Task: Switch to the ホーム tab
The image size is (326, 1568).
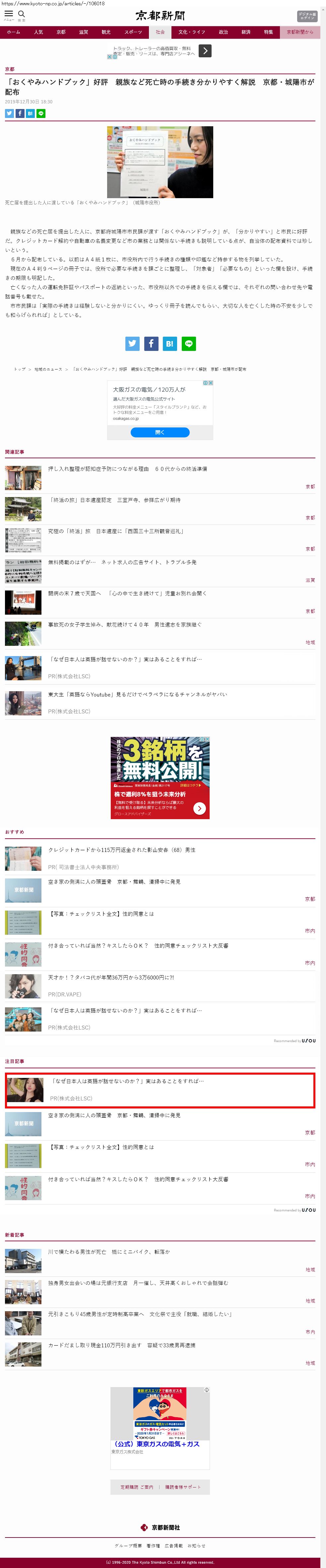Action: [x=13, y=32]
